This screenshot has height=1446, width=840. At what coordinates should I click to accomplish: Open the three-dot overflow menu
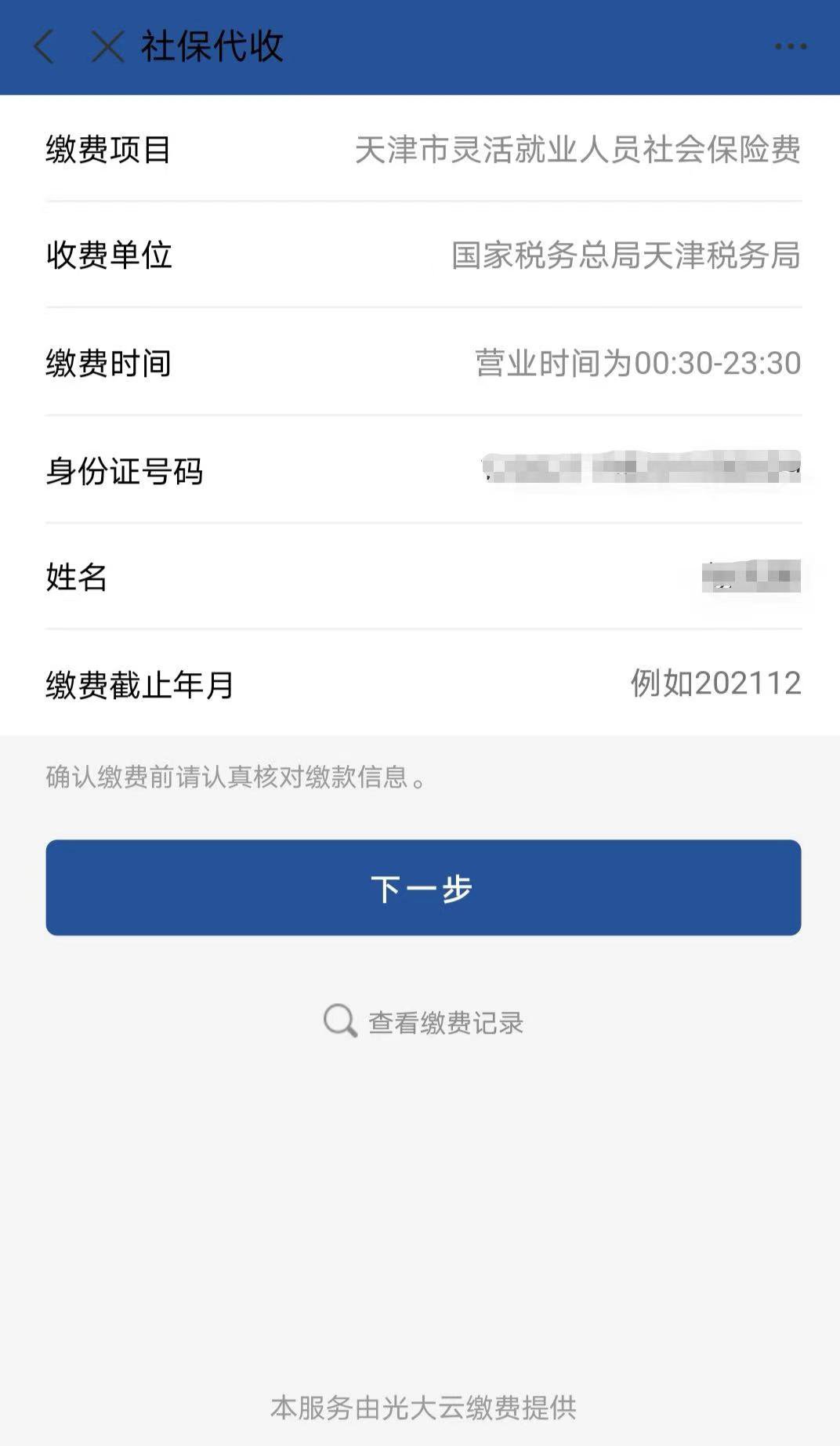[x=790, y=47]
